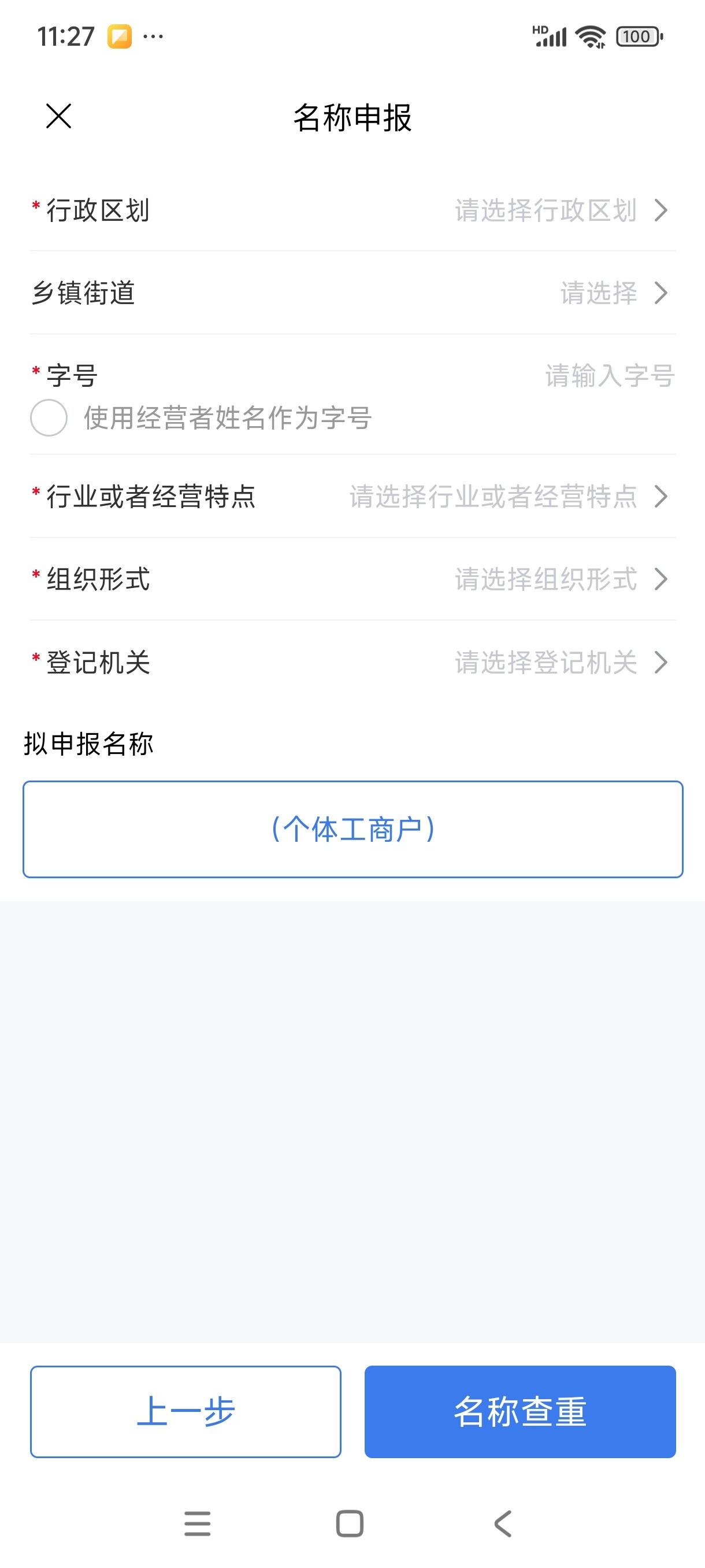Open the 行政区划 selector
Screen dimensions: 705x1568
click(x=353, y=210)
